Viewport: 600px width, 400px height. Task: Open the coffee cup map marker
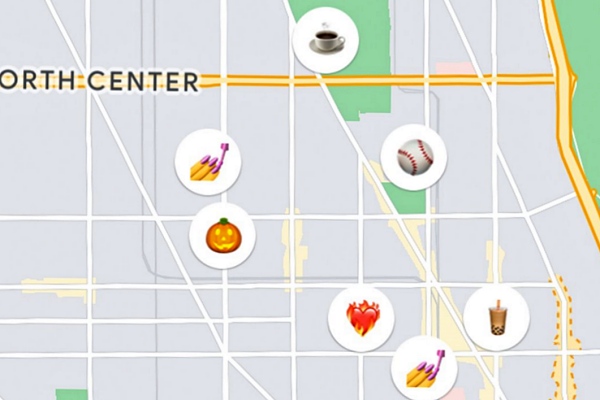click(x=325, y=41)
